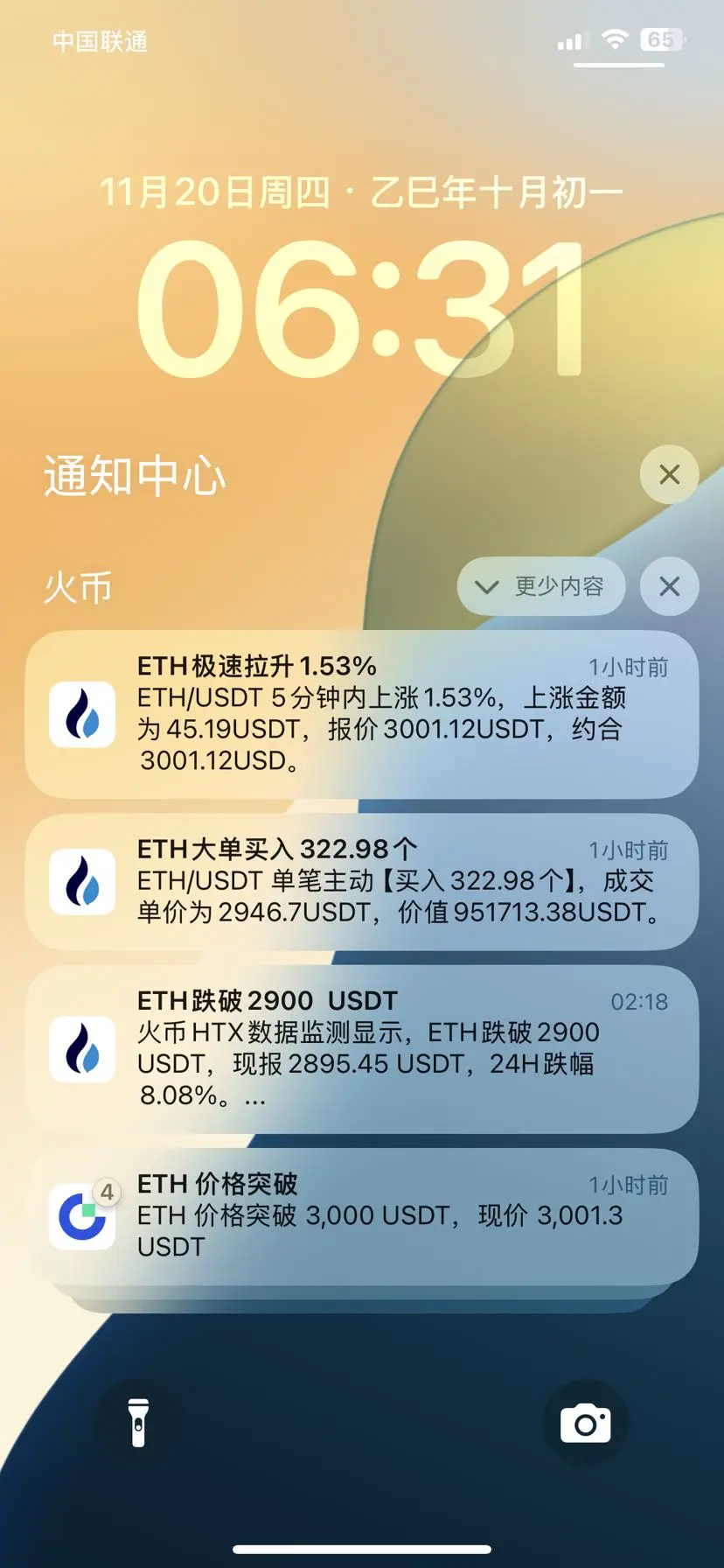Collapse 火币 group with 更少内容
The image size is (724, 1568).
pyautogui.click(x=541, y=586)
